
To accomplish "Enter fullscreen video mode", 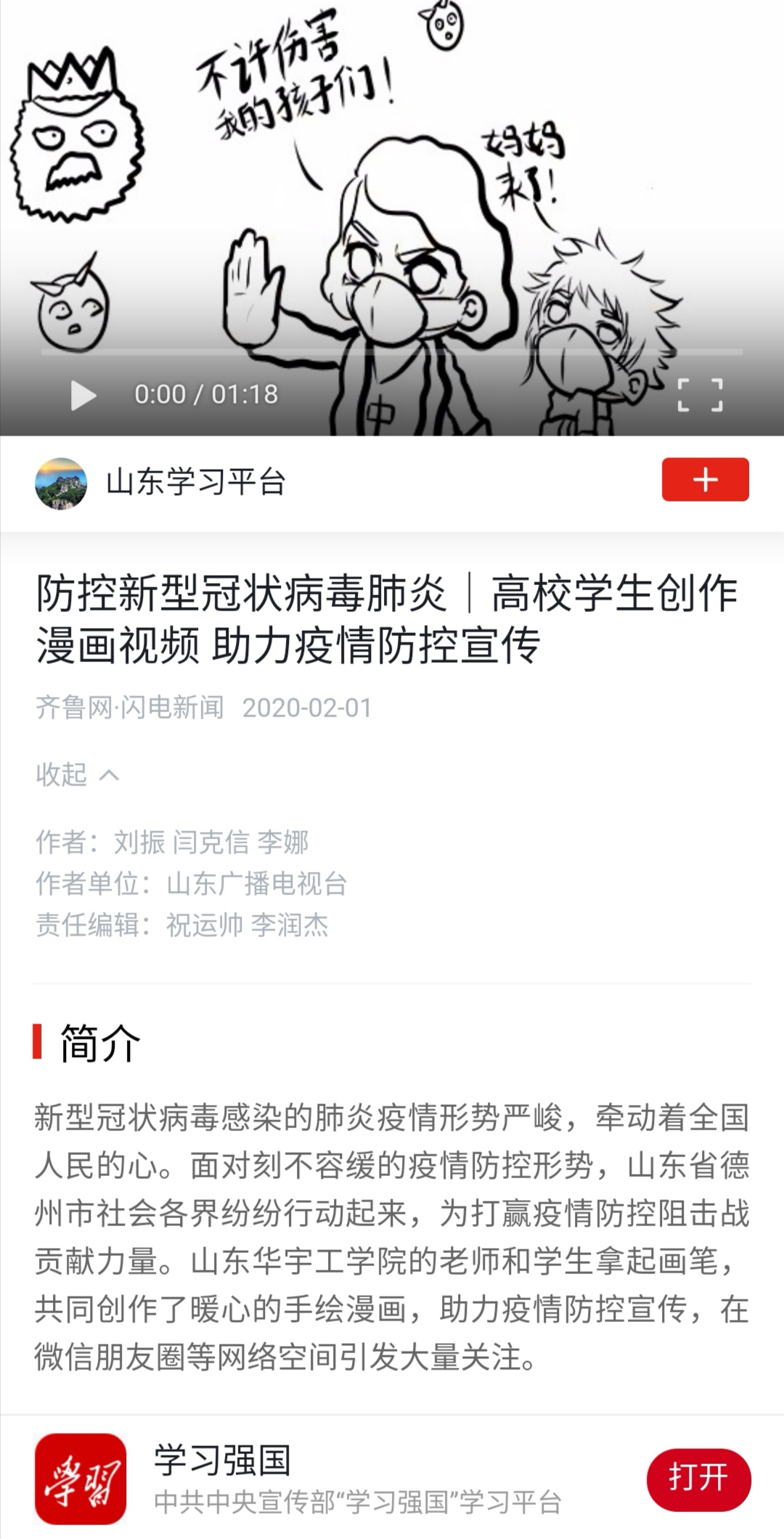I will [x=700, y=396].
